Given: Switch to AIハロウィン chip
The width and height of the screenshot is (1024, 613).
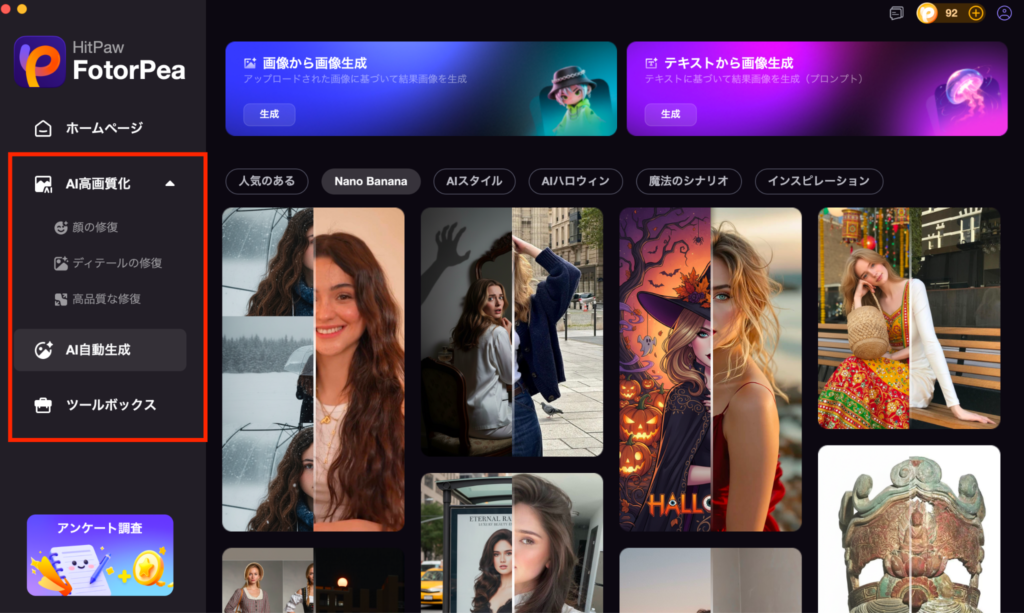Looking at the screenshot, I should [575, 181].
